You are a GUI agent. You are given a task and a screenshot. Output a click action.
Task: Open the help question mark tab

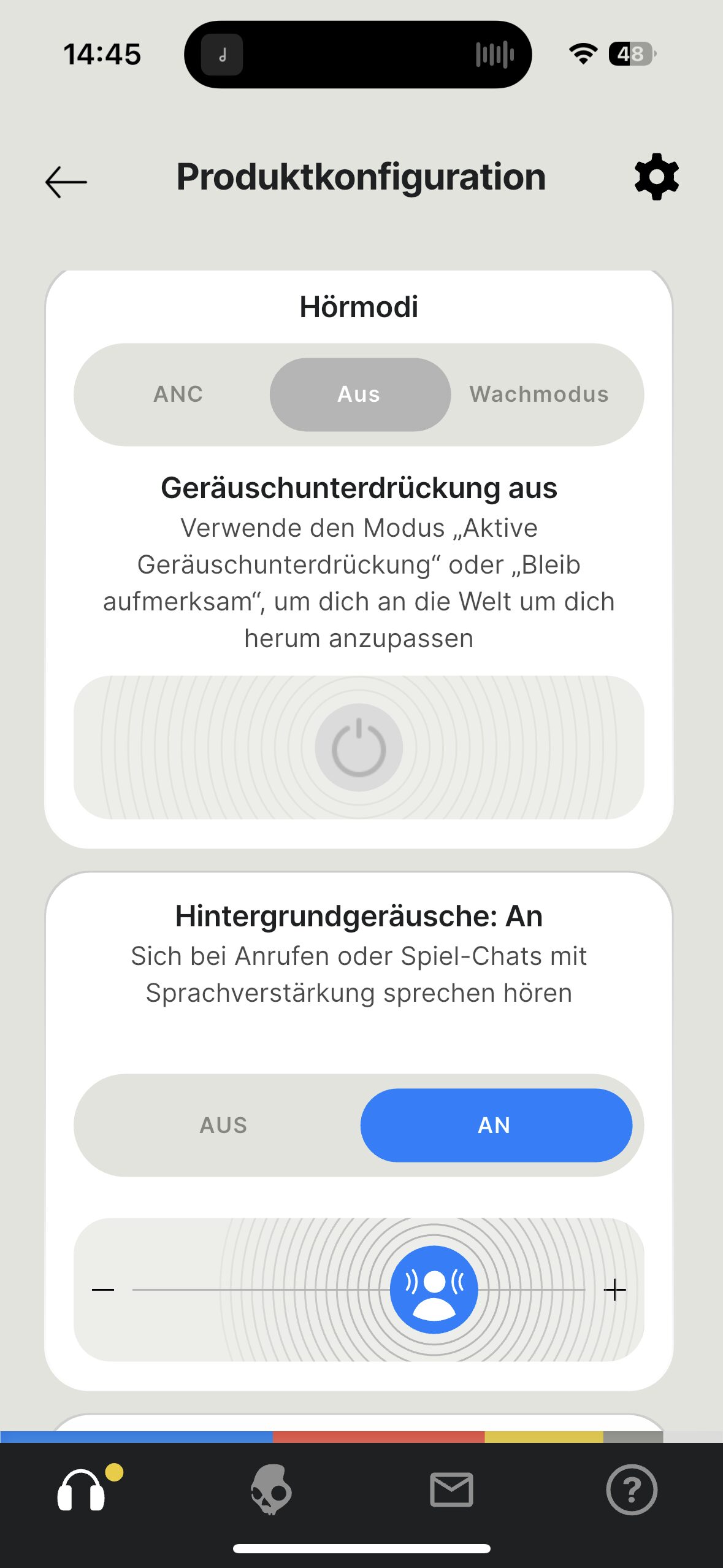point(632,1489)
